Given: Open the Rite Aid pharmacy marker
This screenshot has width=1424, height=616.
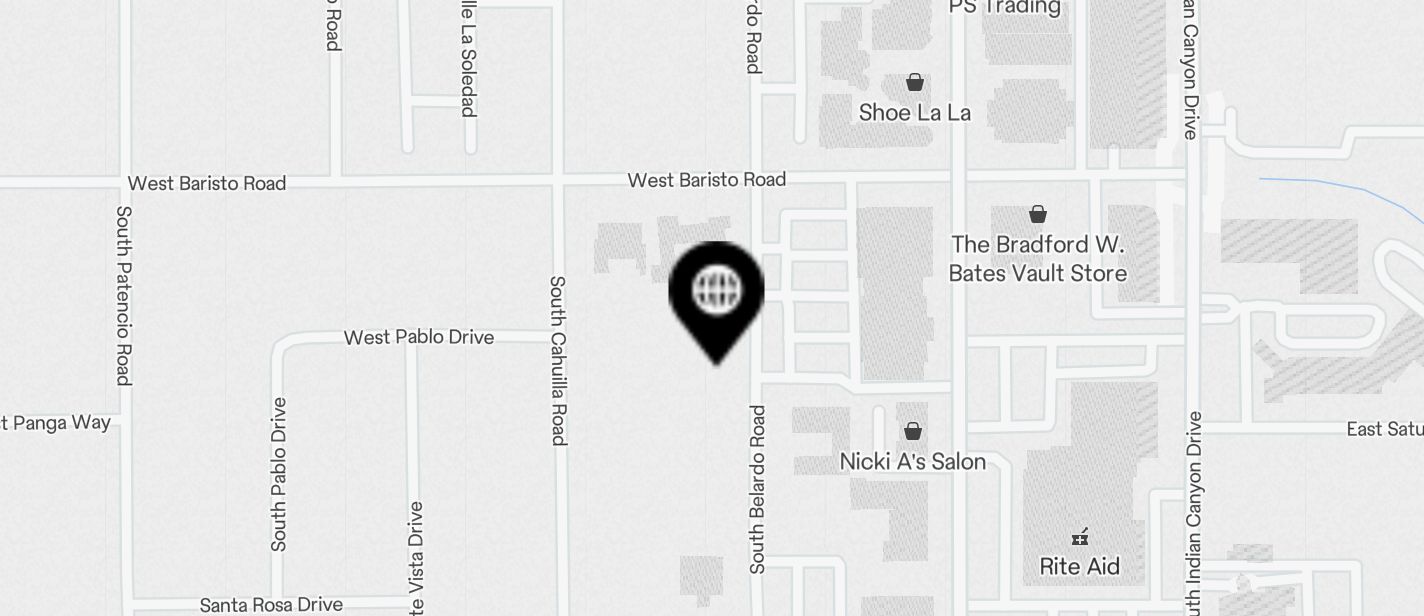Looking at the screenshot, I should point(1079,538).
